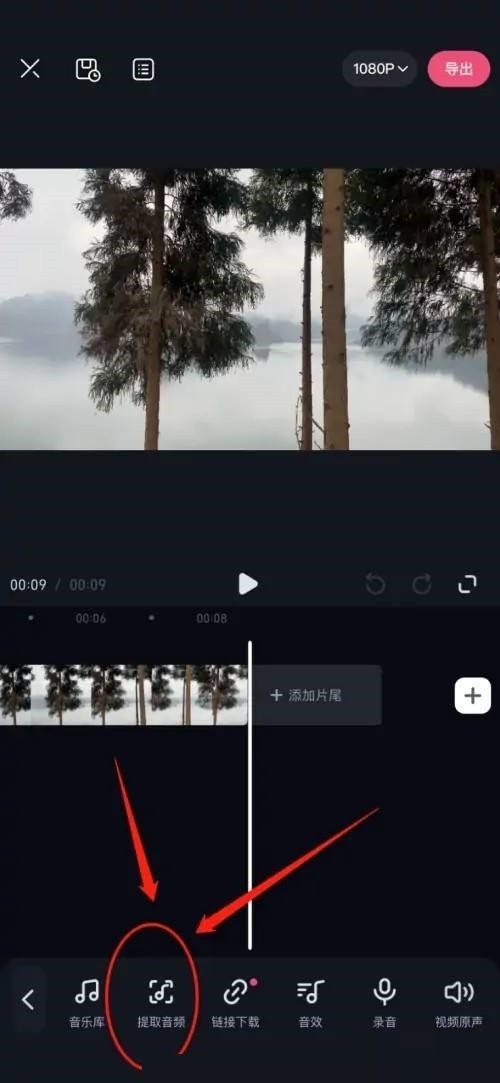Tap the 导出 export button
The height and width of the screenshot is (1083, 500).
(459, 69)
